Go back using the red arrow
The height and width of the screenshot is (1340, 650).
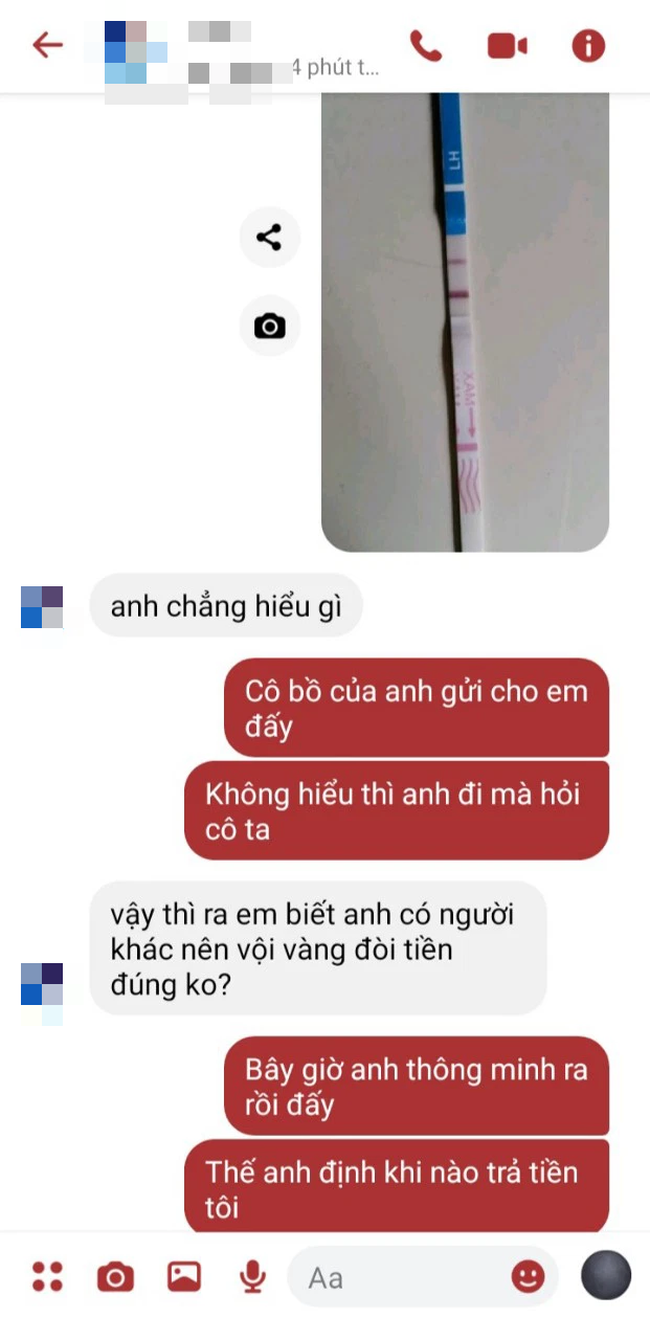tap(47, 45)
